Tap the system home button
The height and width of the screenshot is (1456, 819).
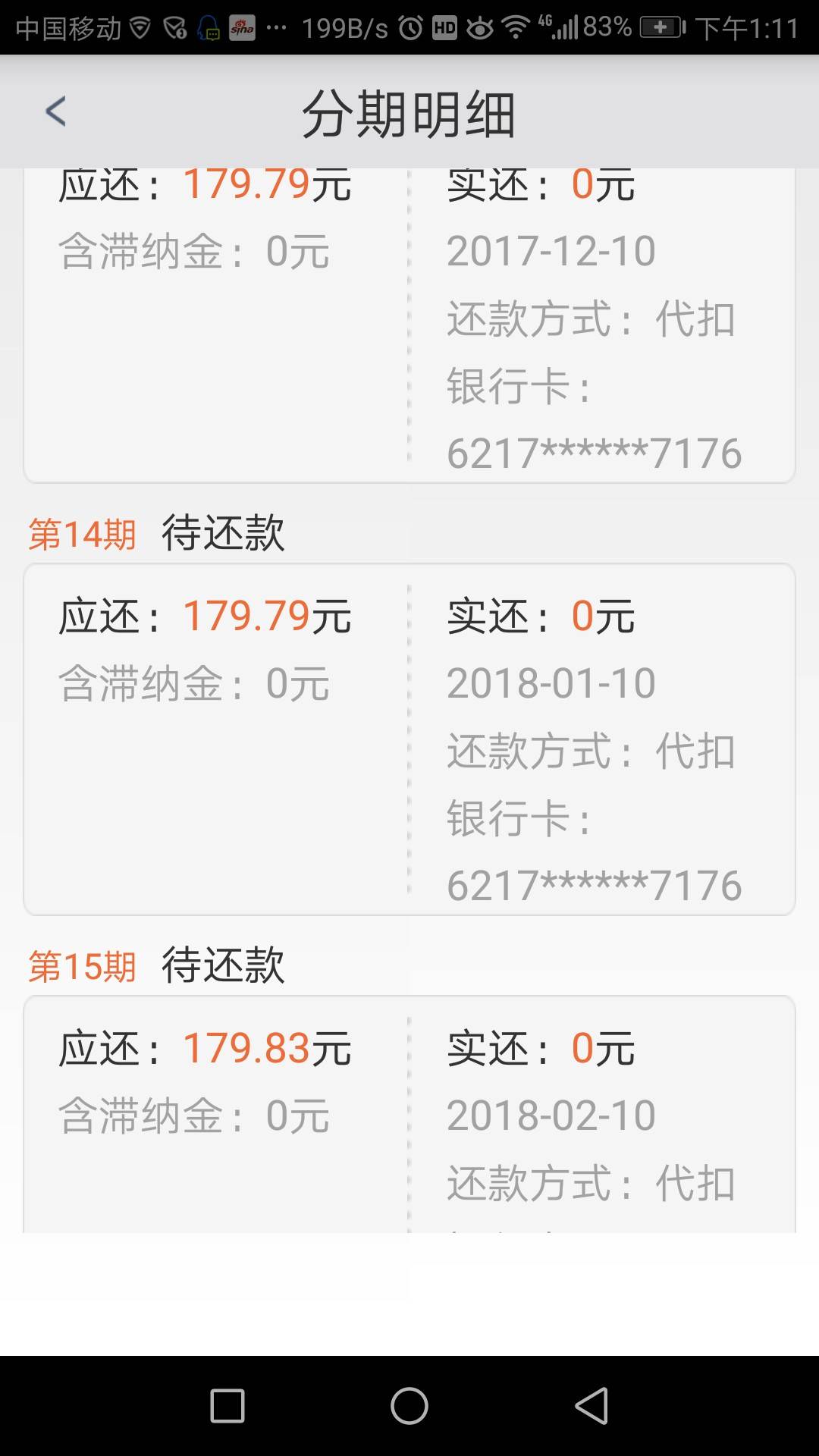tap(409, 1406)
